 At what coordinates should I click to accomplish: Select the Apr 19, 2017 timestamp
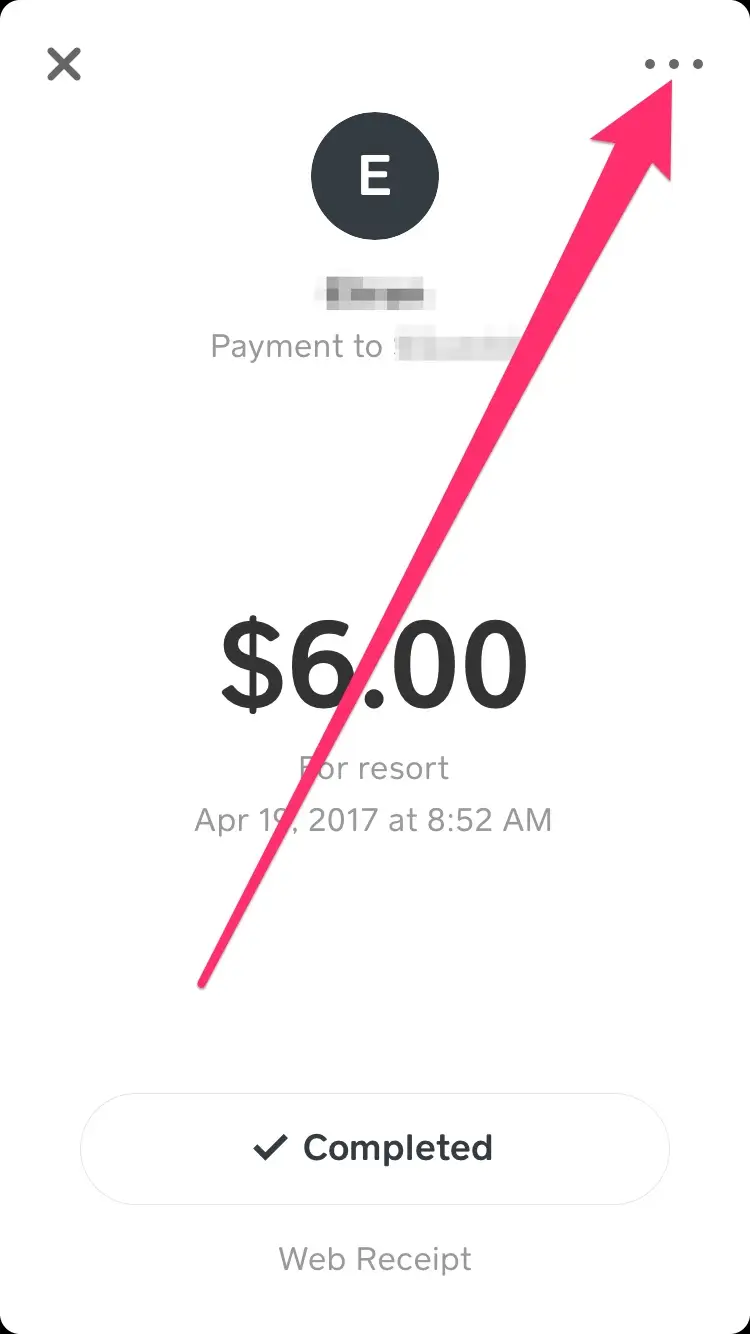tap(373, 820)
